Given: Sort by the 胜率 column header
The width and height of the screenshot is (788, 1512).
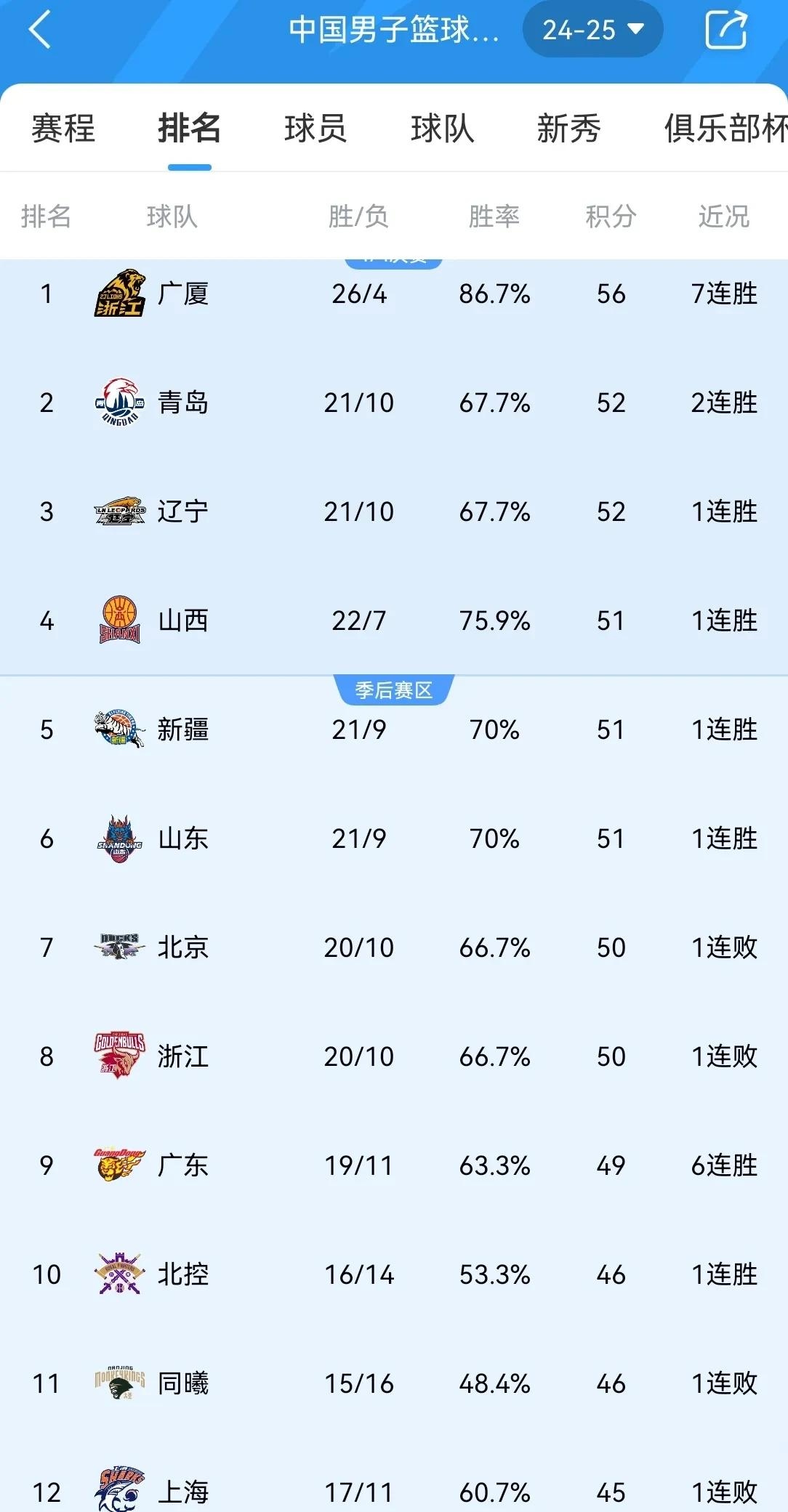Looking at the screenshot, I should (494, 216).
